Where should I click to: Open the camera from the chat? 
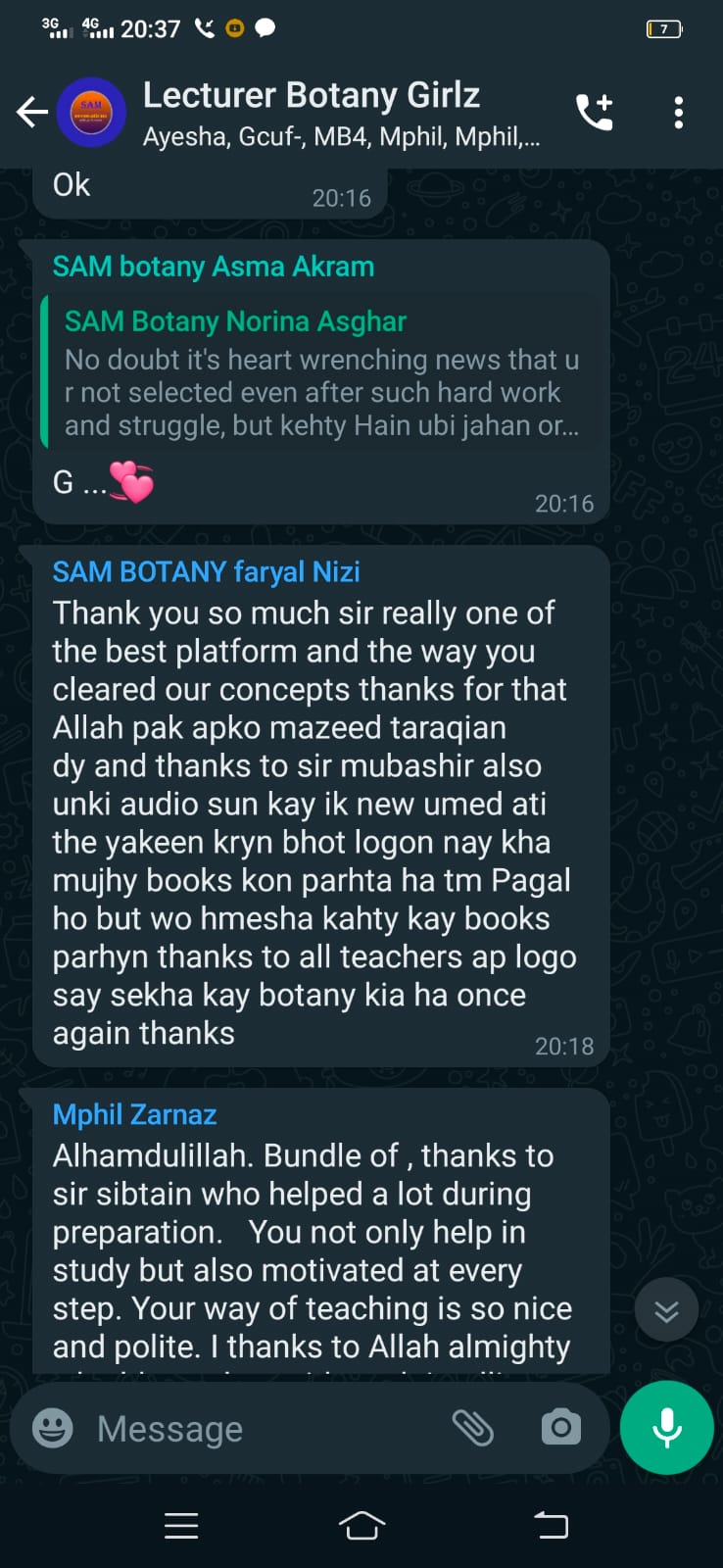(561, 1428)
